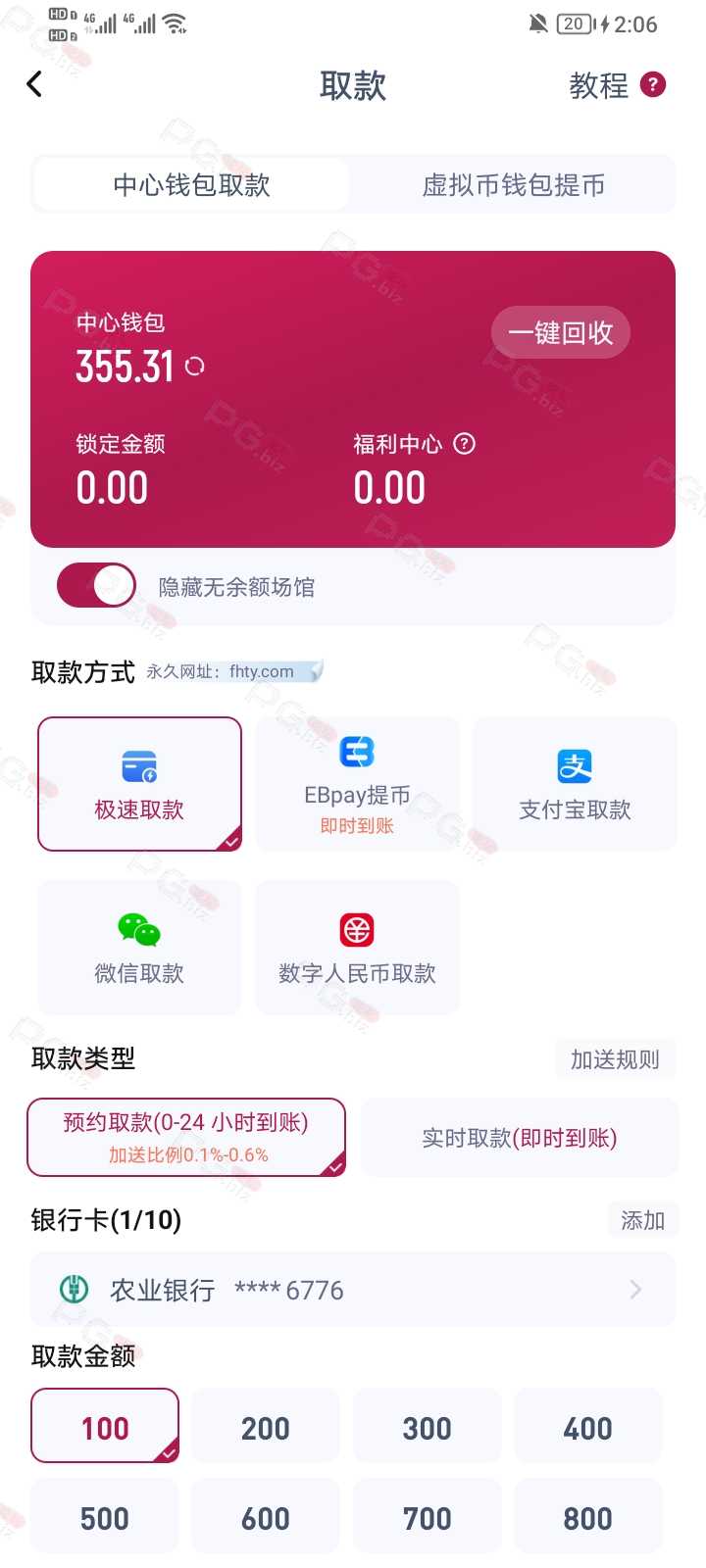Pick the 500 withdrawal amount

[x=105, y=1518]
